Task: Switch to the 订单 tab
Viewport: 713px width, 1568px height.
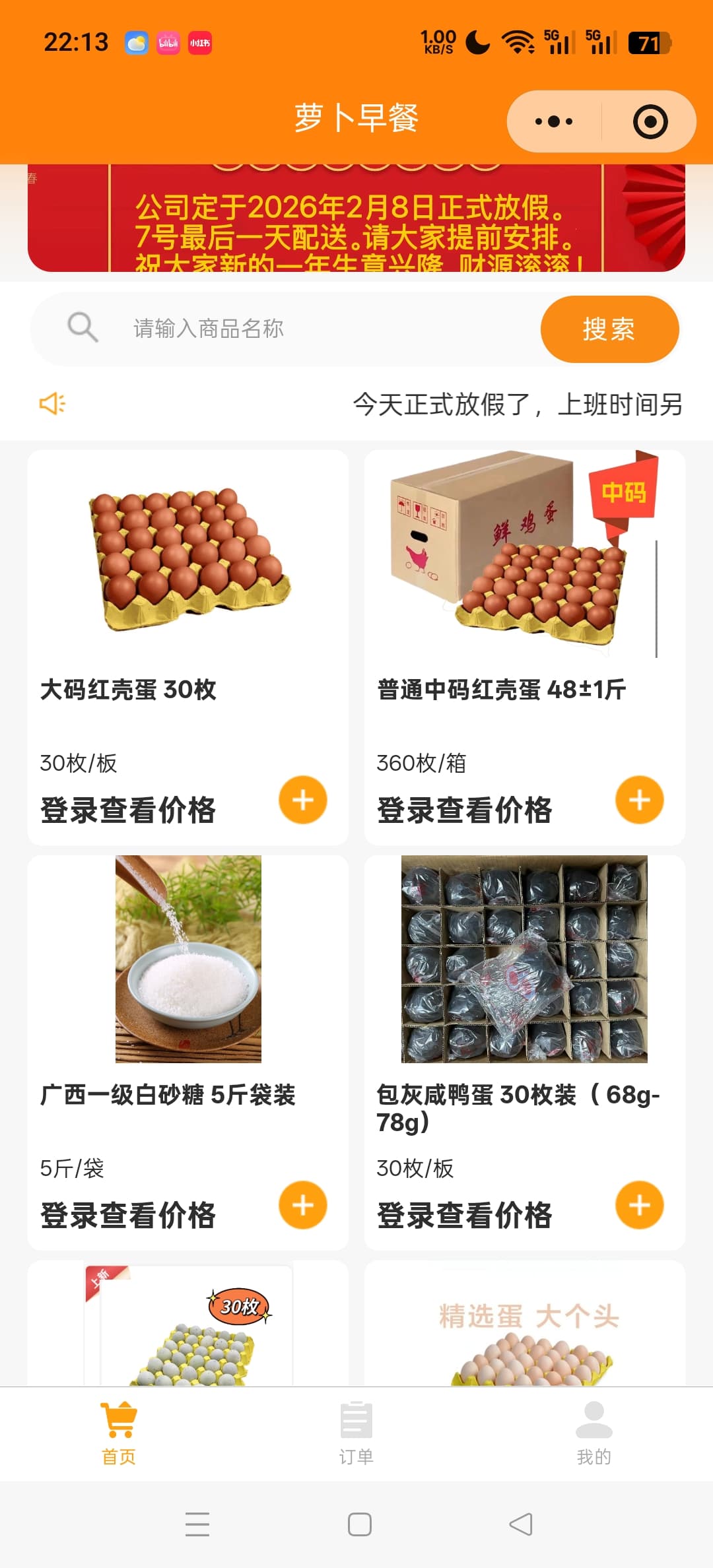Action: [x=356, y=1432]
